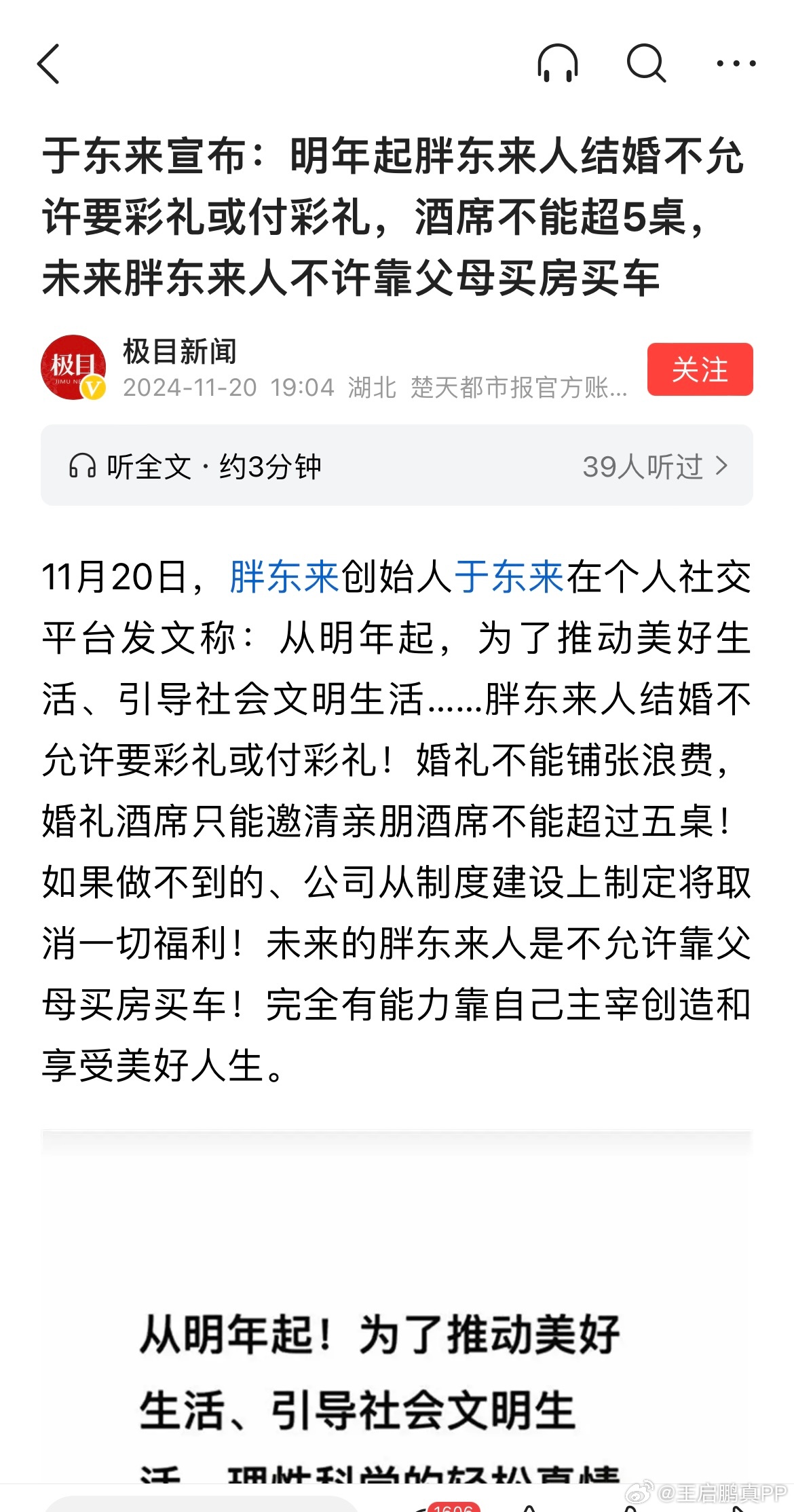Play the 听全文 audio bar
This screenshot has height=1512, width=794.
[x=397, y=466]
